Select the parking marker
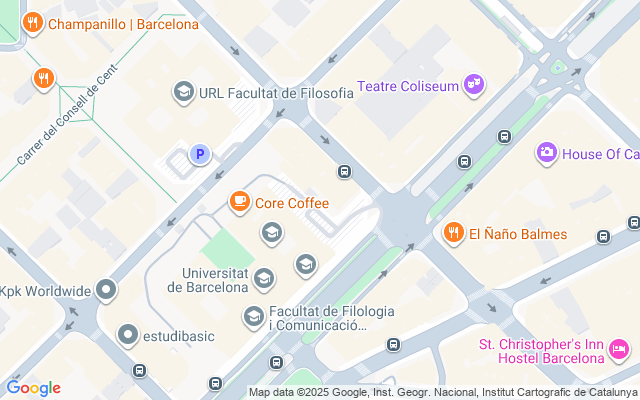The image size is (640, 400). tap(200, 154)
